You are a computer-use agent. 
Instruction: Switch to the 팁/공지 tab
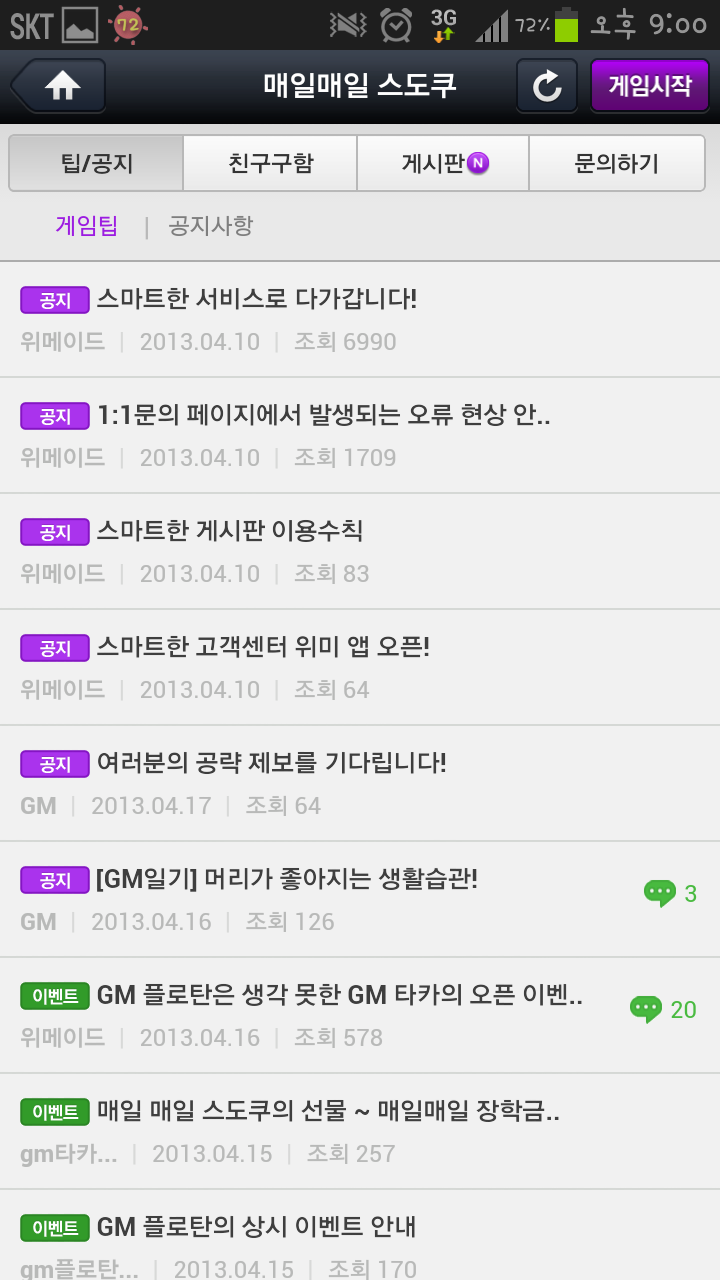96,163
